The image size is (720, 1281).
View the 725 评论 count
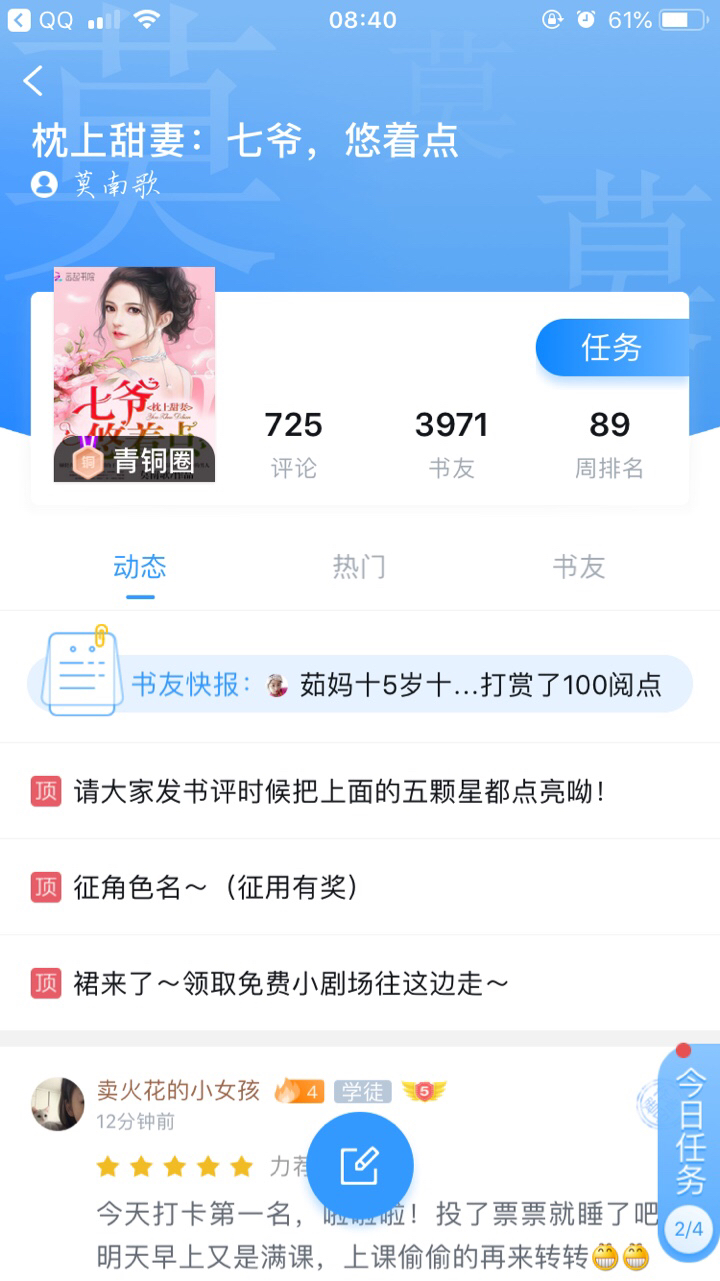click(x=293, y=441)
